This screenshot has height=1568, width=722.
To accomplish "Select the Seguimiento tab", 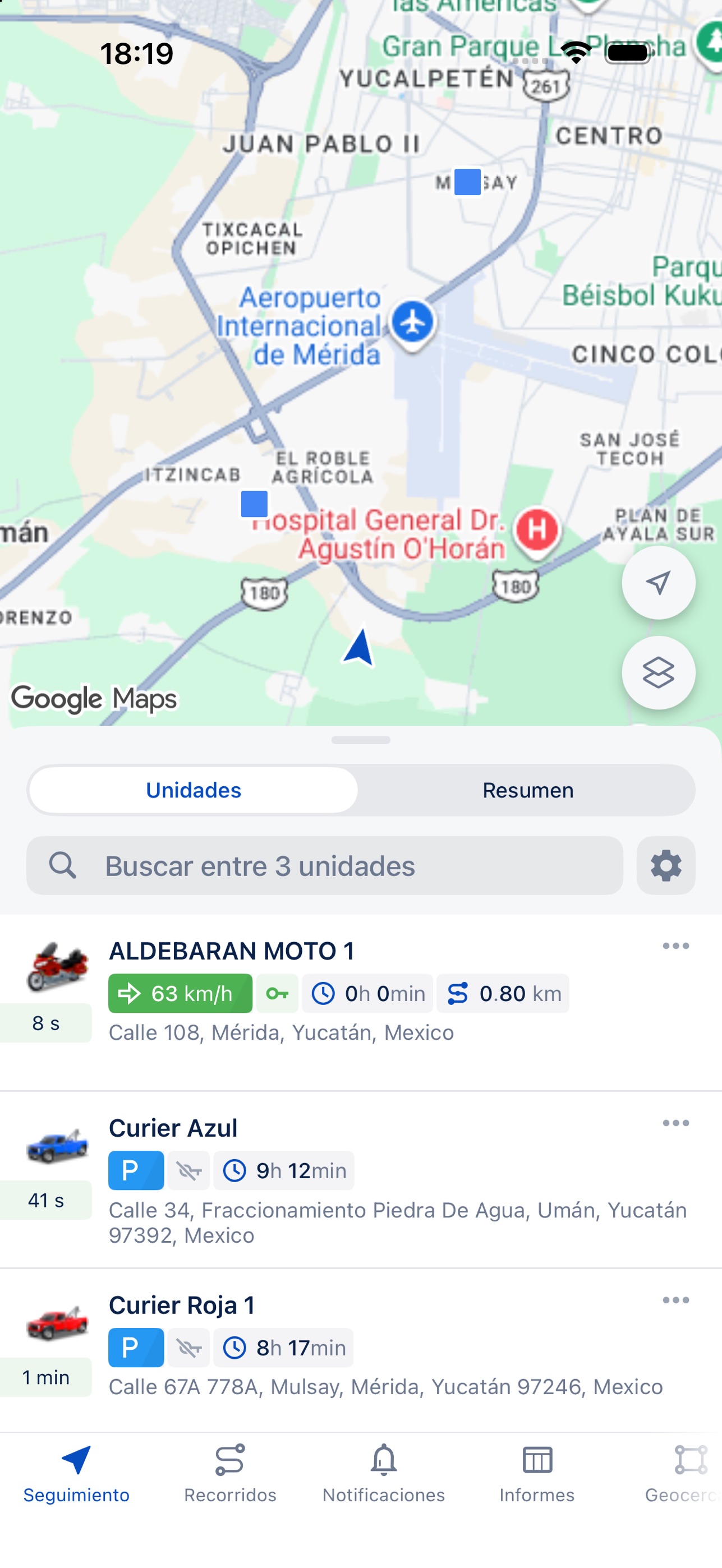I will tap(76, 1474).
